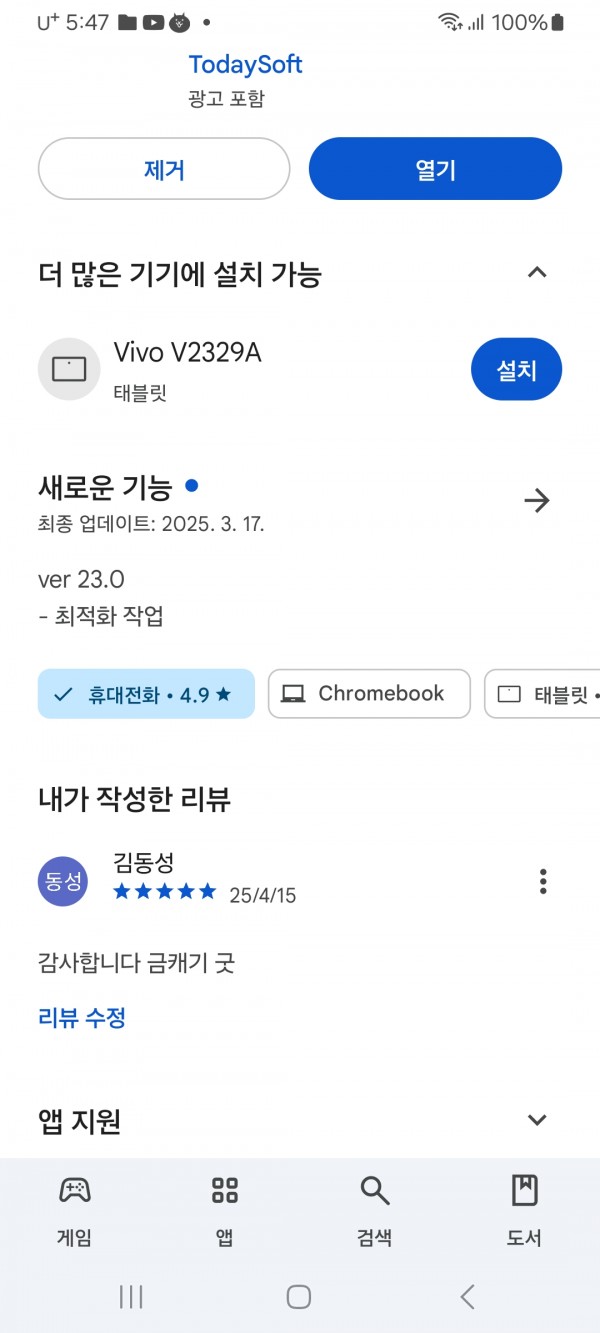Open the app with 열기 button
Viewport: 600px width, 1333px height.
435,169
